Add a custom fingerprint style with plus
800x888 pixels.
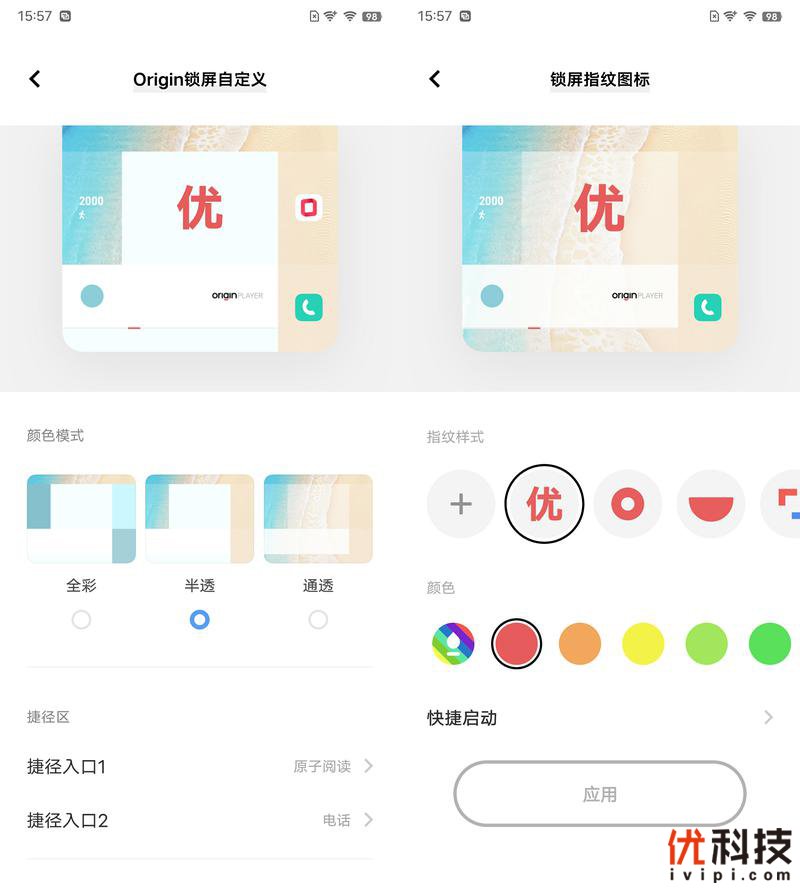(461, 504)
